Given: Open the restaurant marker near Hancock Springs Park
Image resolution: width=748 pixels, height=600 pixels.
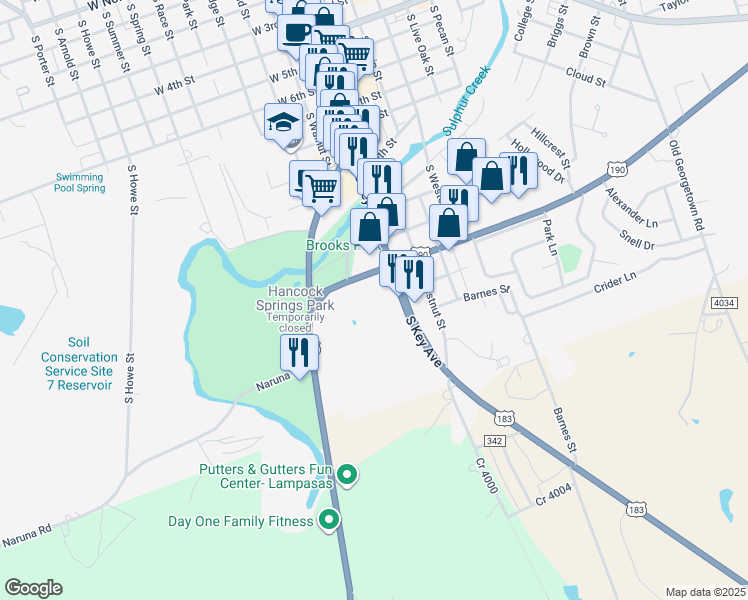Looking at the screenshot, I should pos(300,353).
